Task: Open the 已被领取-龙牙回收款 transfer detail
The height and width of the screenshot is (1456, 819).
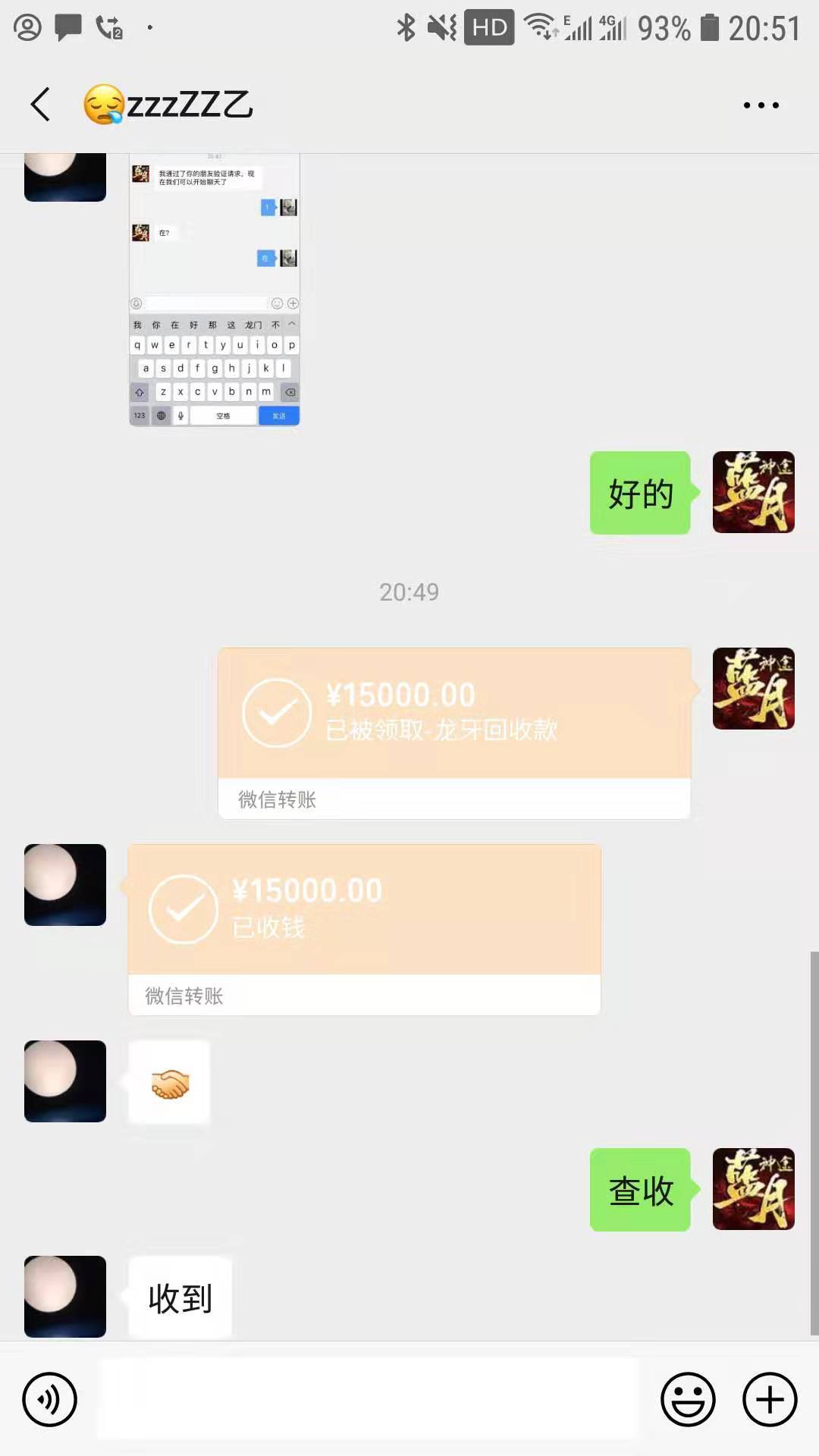Action: [453, 713]
